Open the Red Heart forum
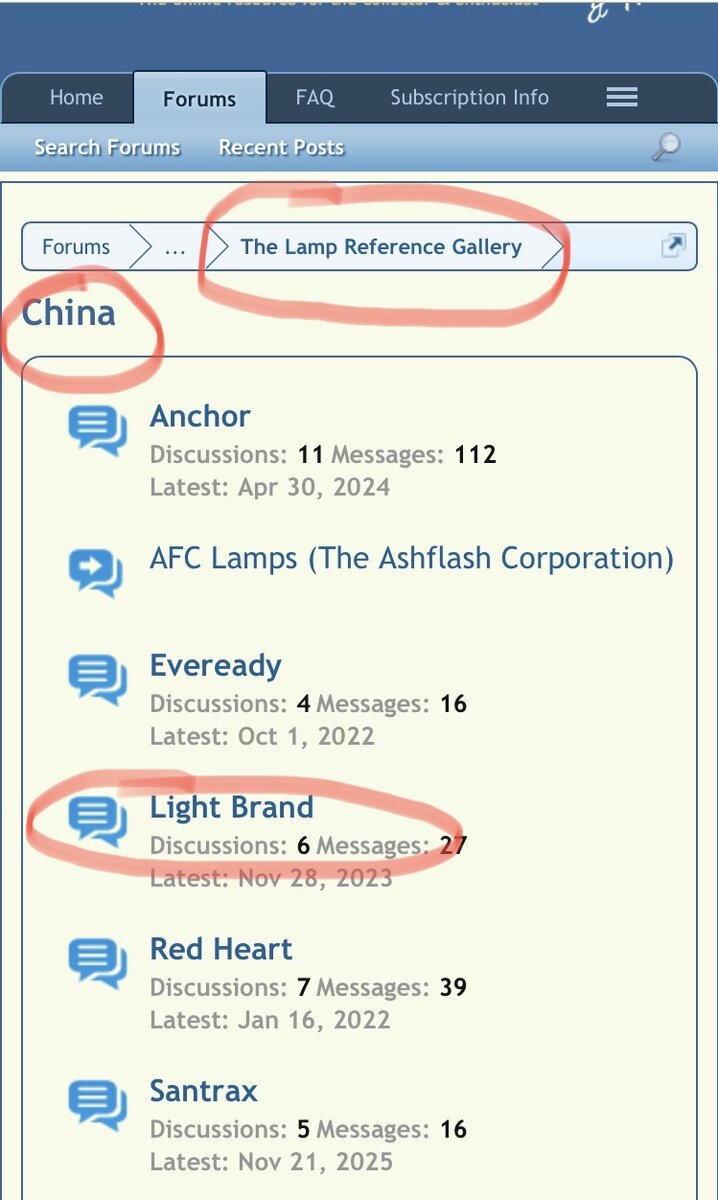 (x=221, y=949)
